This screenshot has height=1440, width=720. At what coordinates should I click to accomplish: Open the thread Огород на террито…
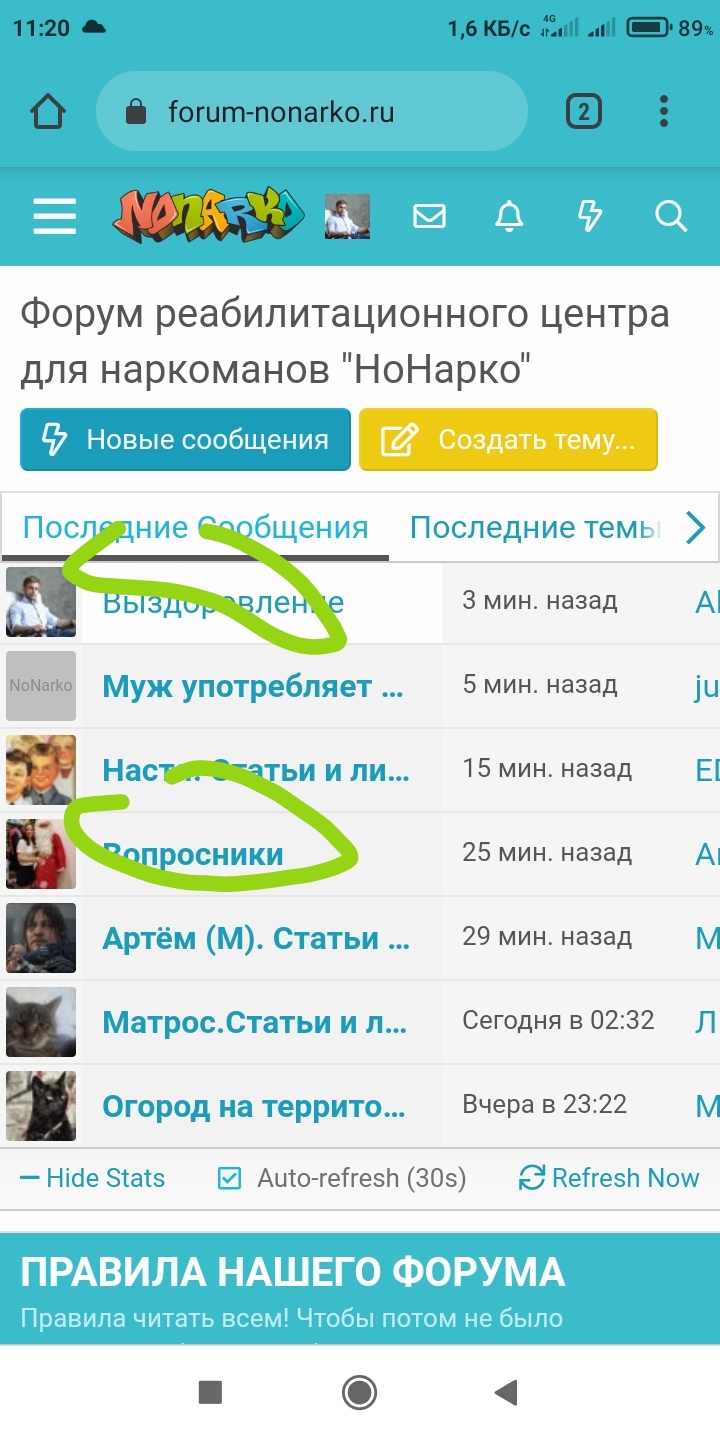pos(254,1107)
